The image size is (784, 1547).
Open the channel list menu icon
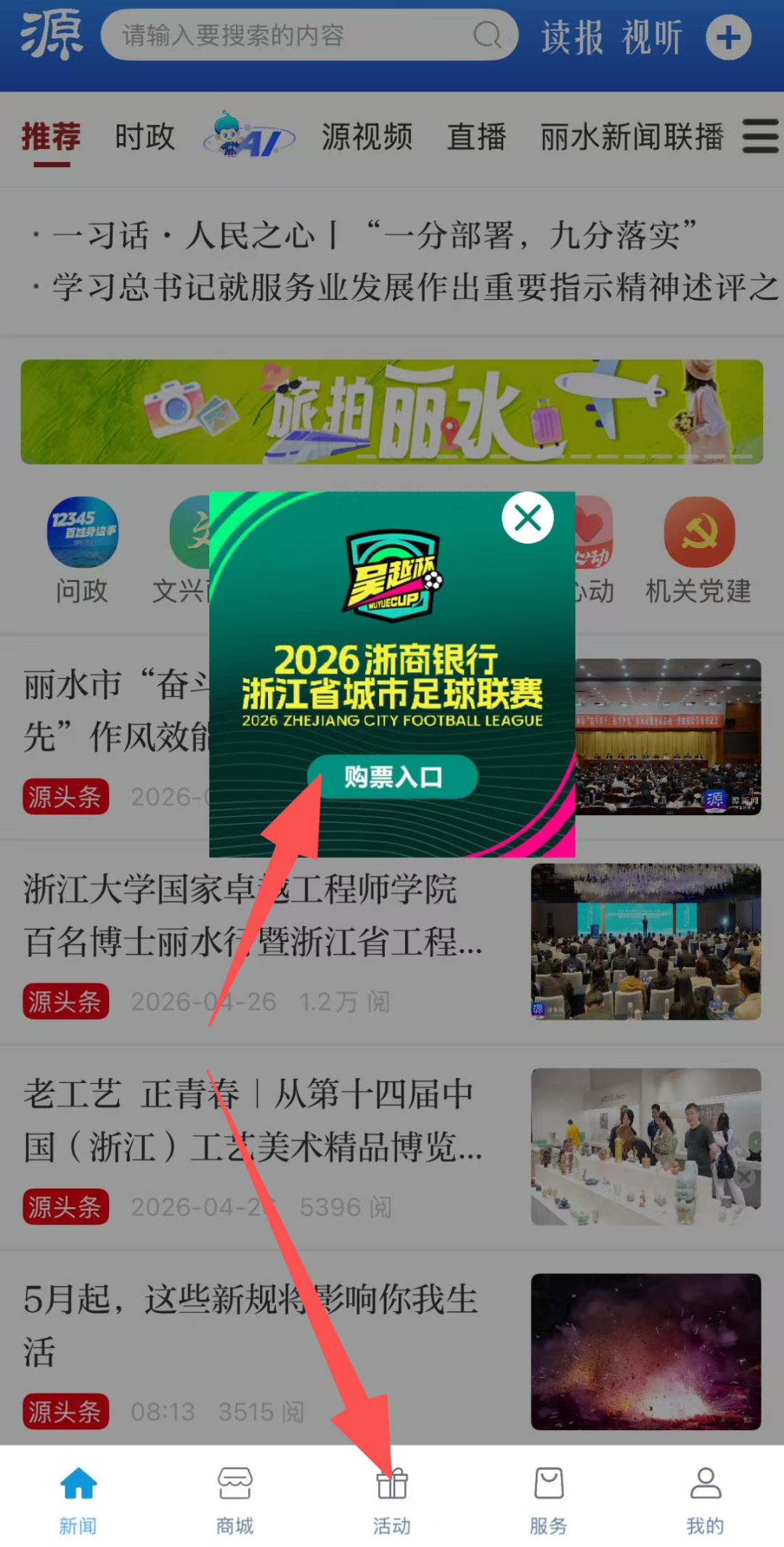(x=760, y=136)
